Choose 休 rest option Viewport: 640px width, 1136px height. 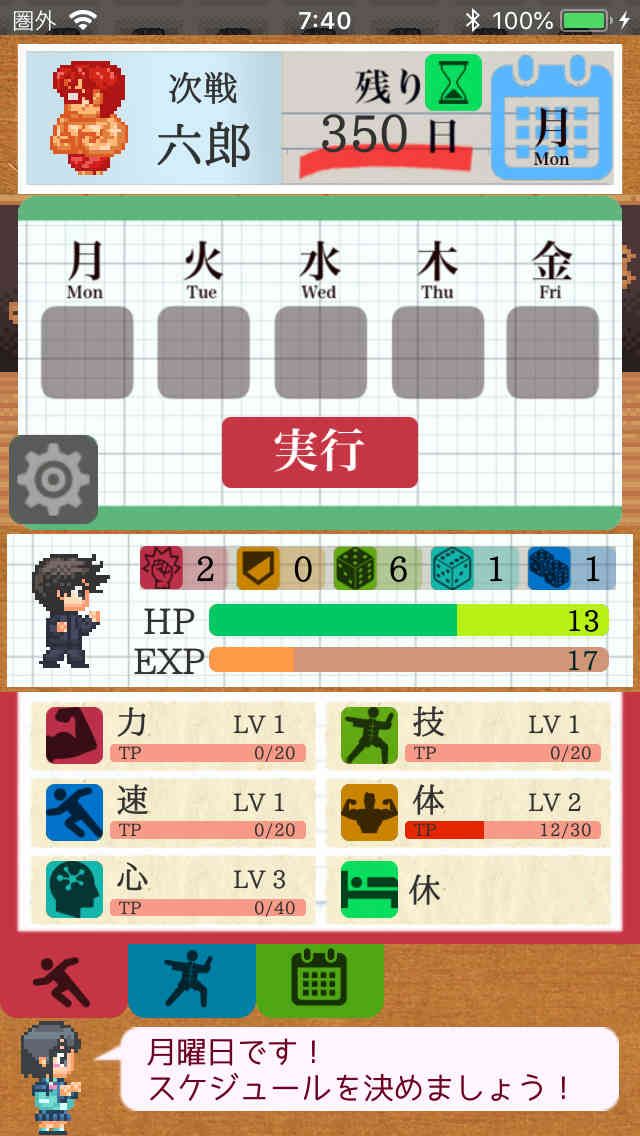pos(468,890)
